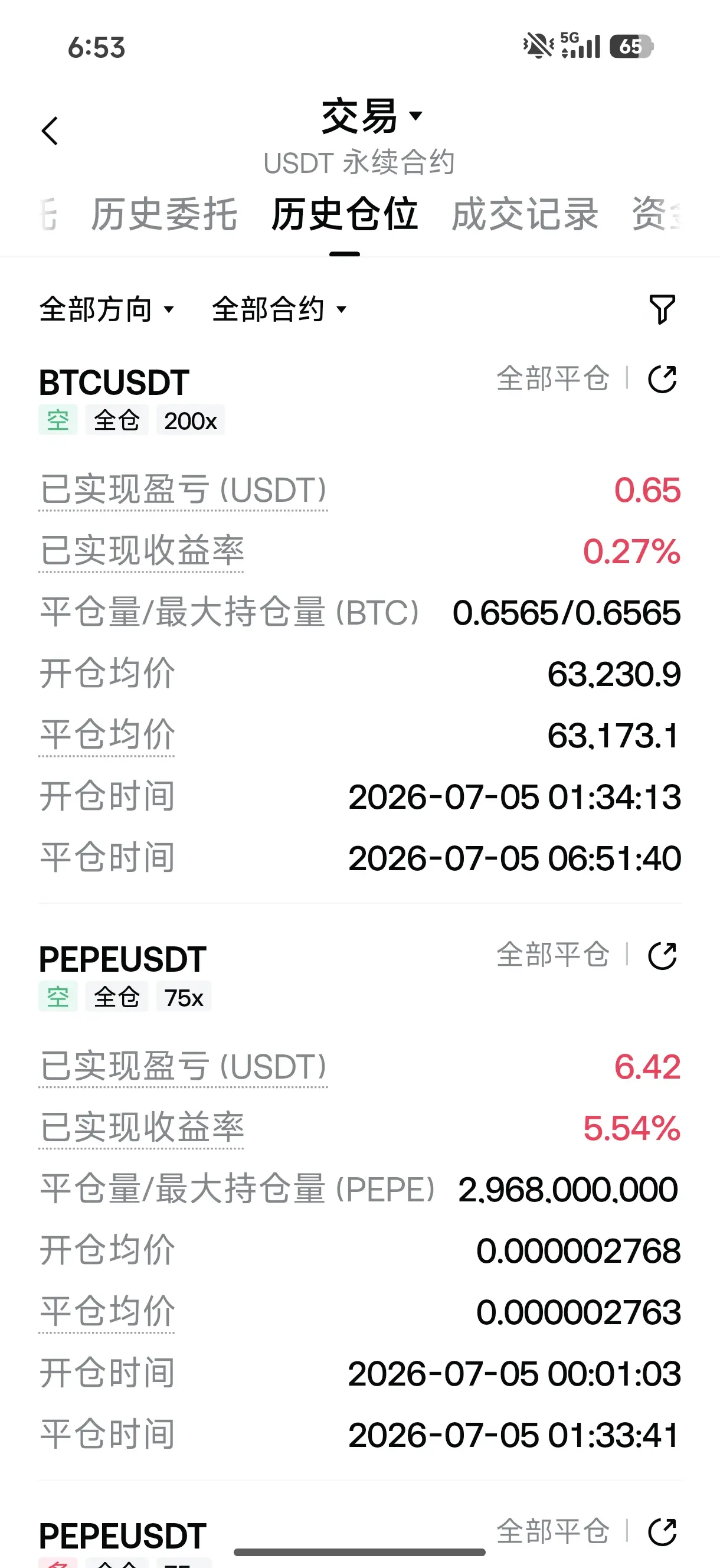This screenshot has height=1568, width=720.
Task: Tap 已实现盈亏 (USDT) label under BTCUSDT
Action: 183,490
